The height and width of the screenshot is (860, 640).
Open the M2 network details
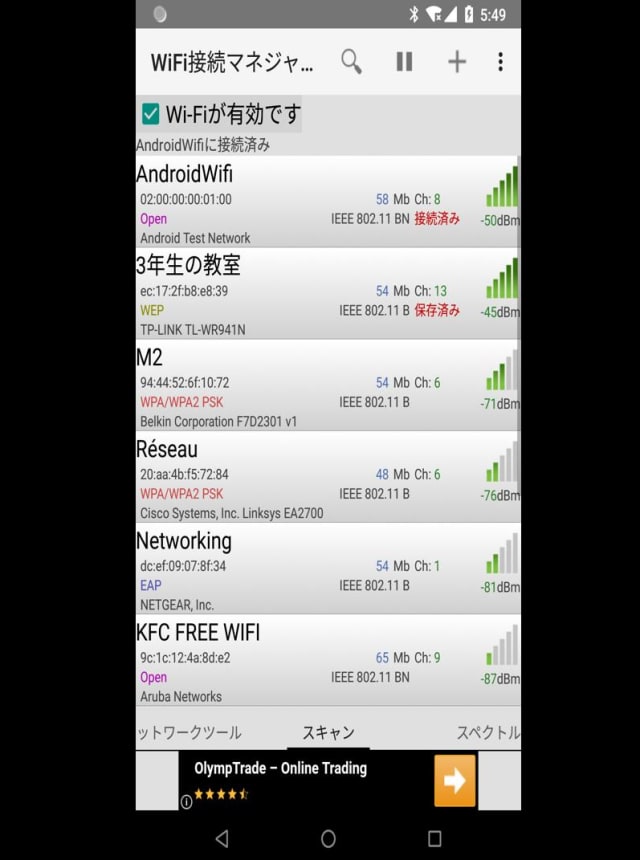(x=300, y=386)
